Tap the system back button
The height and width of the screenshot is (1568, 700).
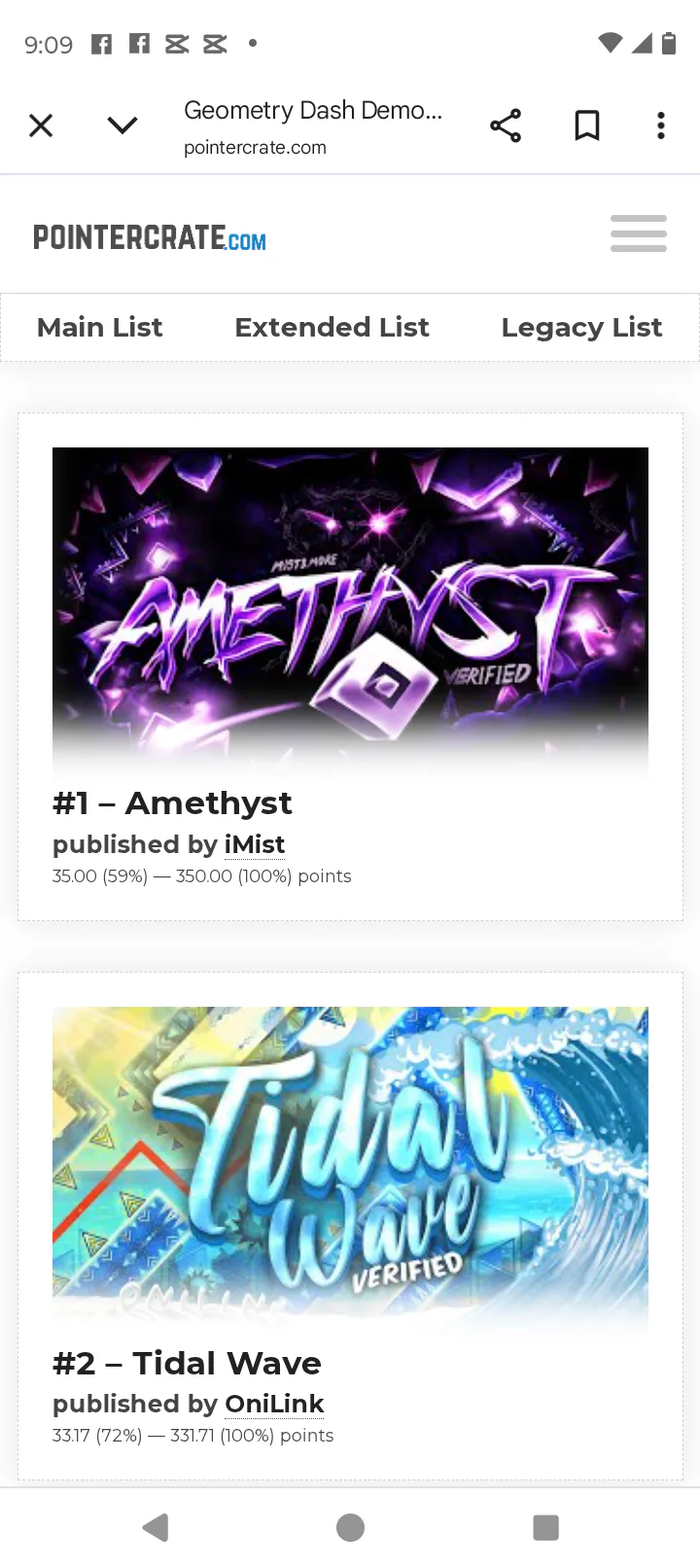tap(156, 1527)
